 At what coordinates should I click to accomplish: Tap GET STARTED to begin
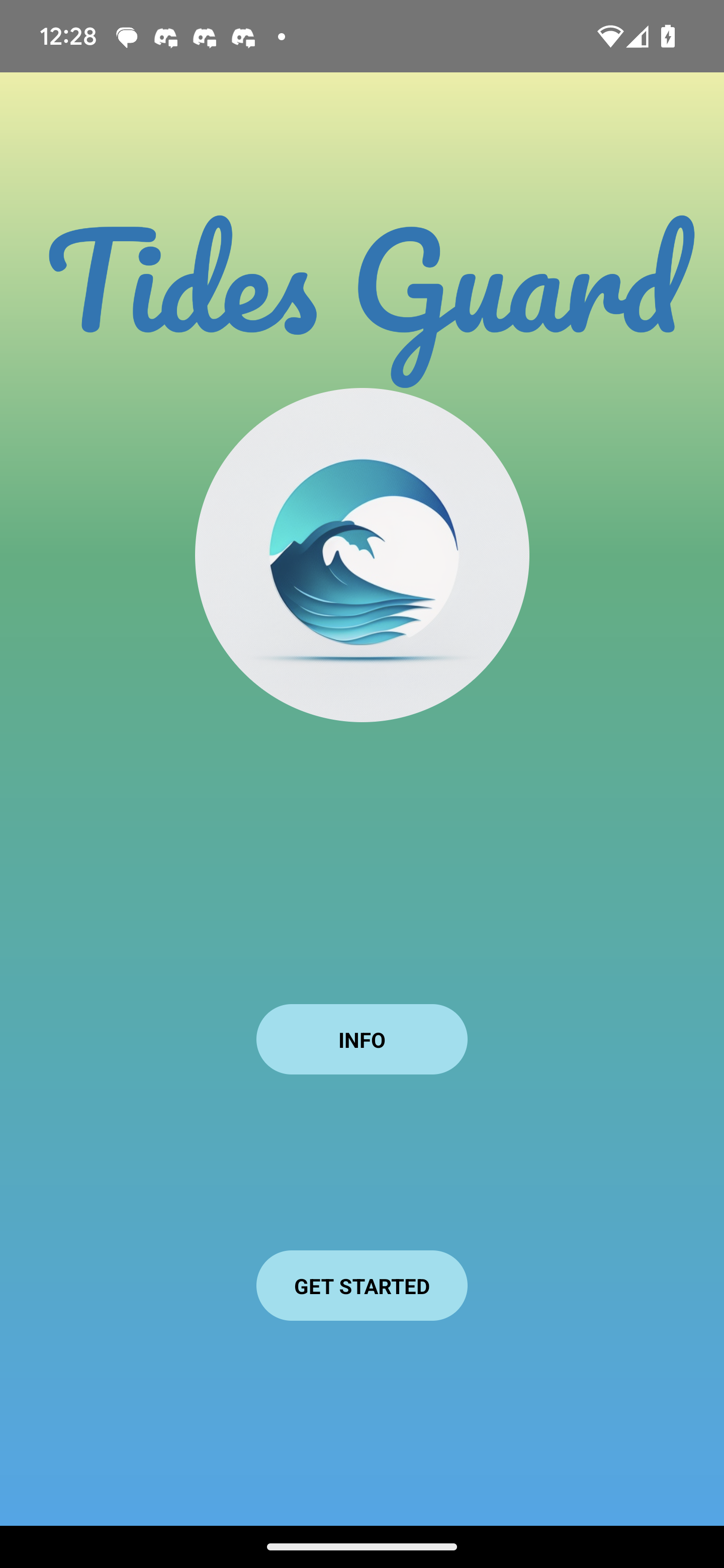pyautogui.click(x=361, y=1285)
